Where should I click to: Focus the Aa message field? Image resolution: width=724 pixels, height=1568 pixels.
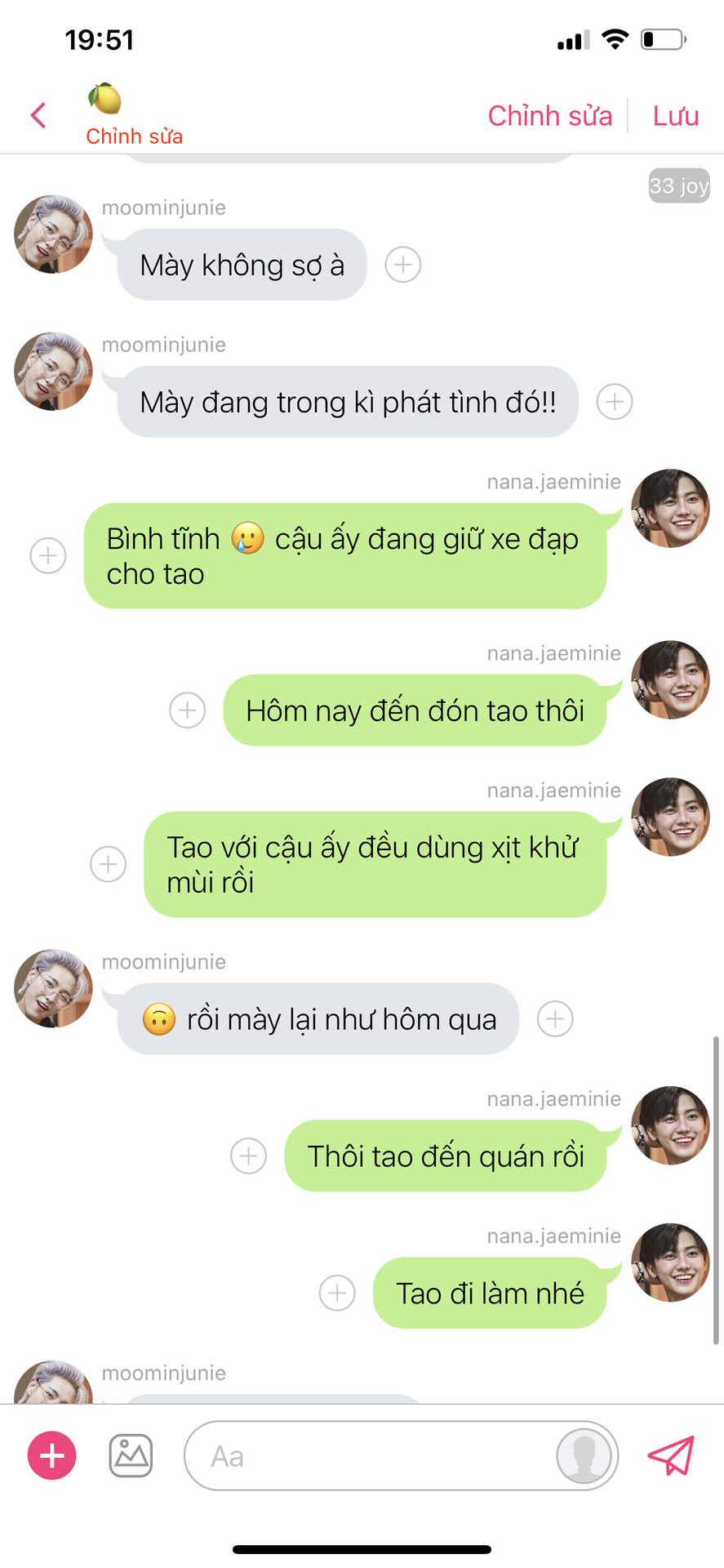pos(370,1455)
